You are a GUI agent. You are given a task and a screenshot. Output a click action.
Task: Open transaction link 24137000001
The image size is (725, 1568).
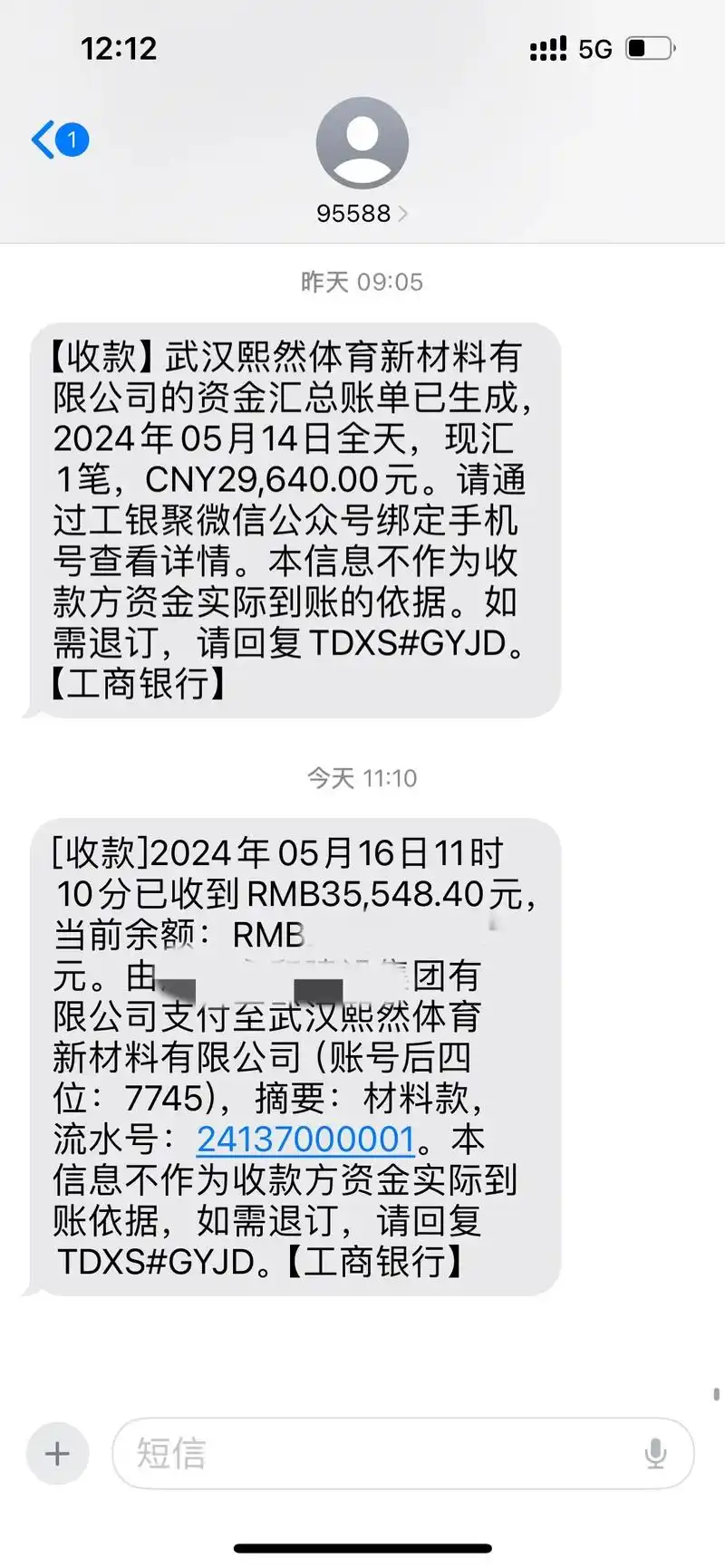coord(305,1140)
